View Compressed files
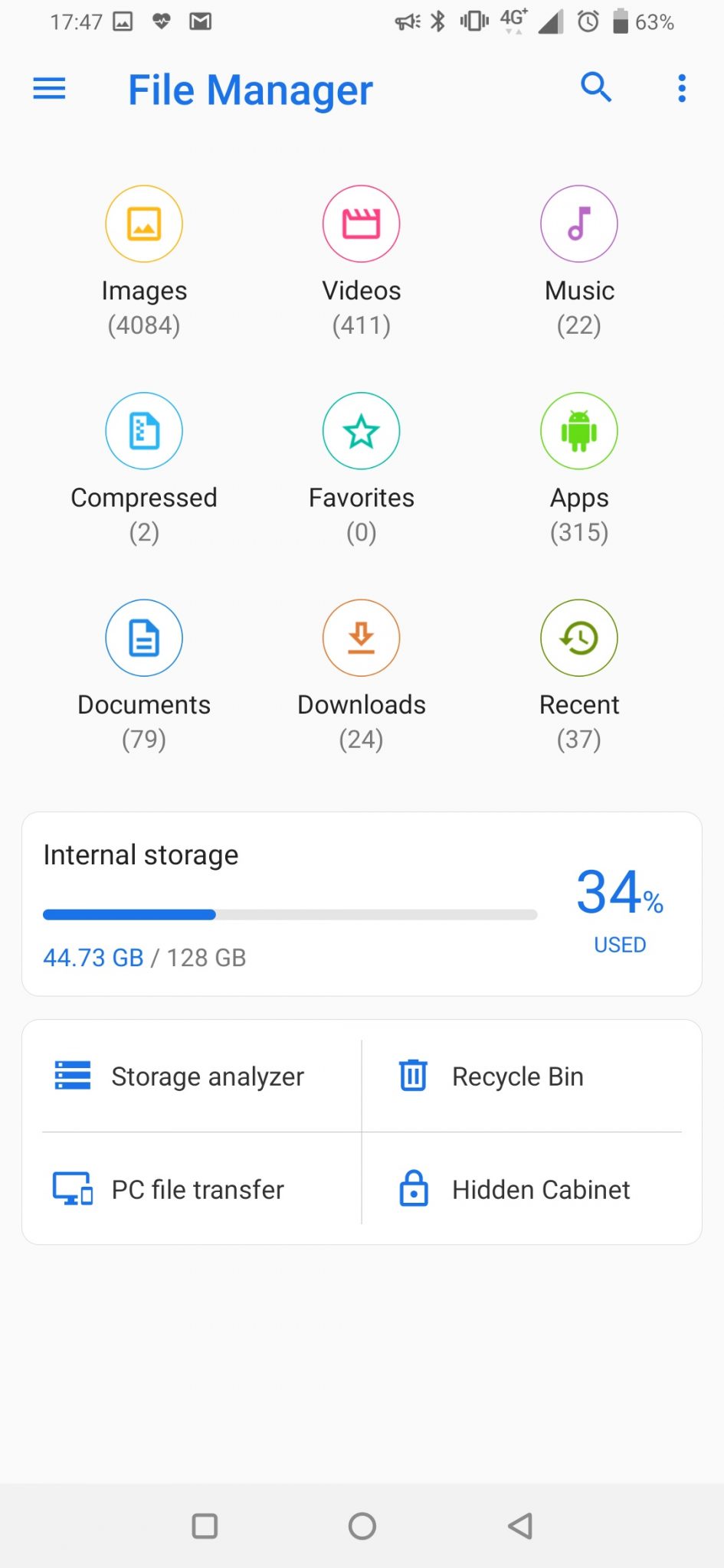Viewport: 724px width, 1568px height. click(144, 469)
